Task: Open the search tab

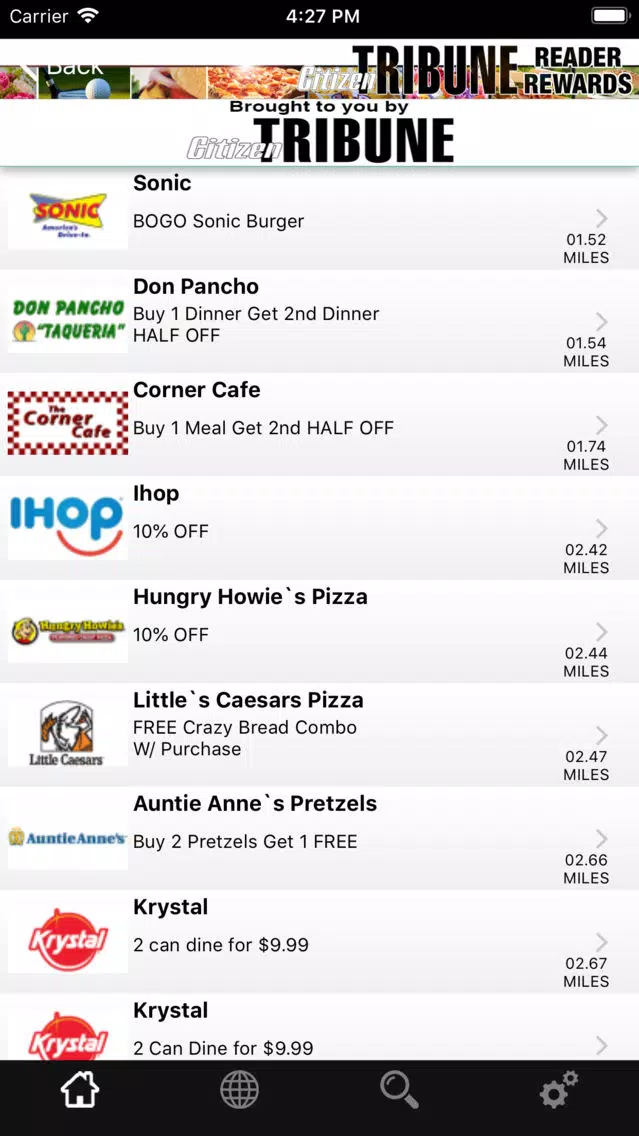Action: pos(399,1089)
